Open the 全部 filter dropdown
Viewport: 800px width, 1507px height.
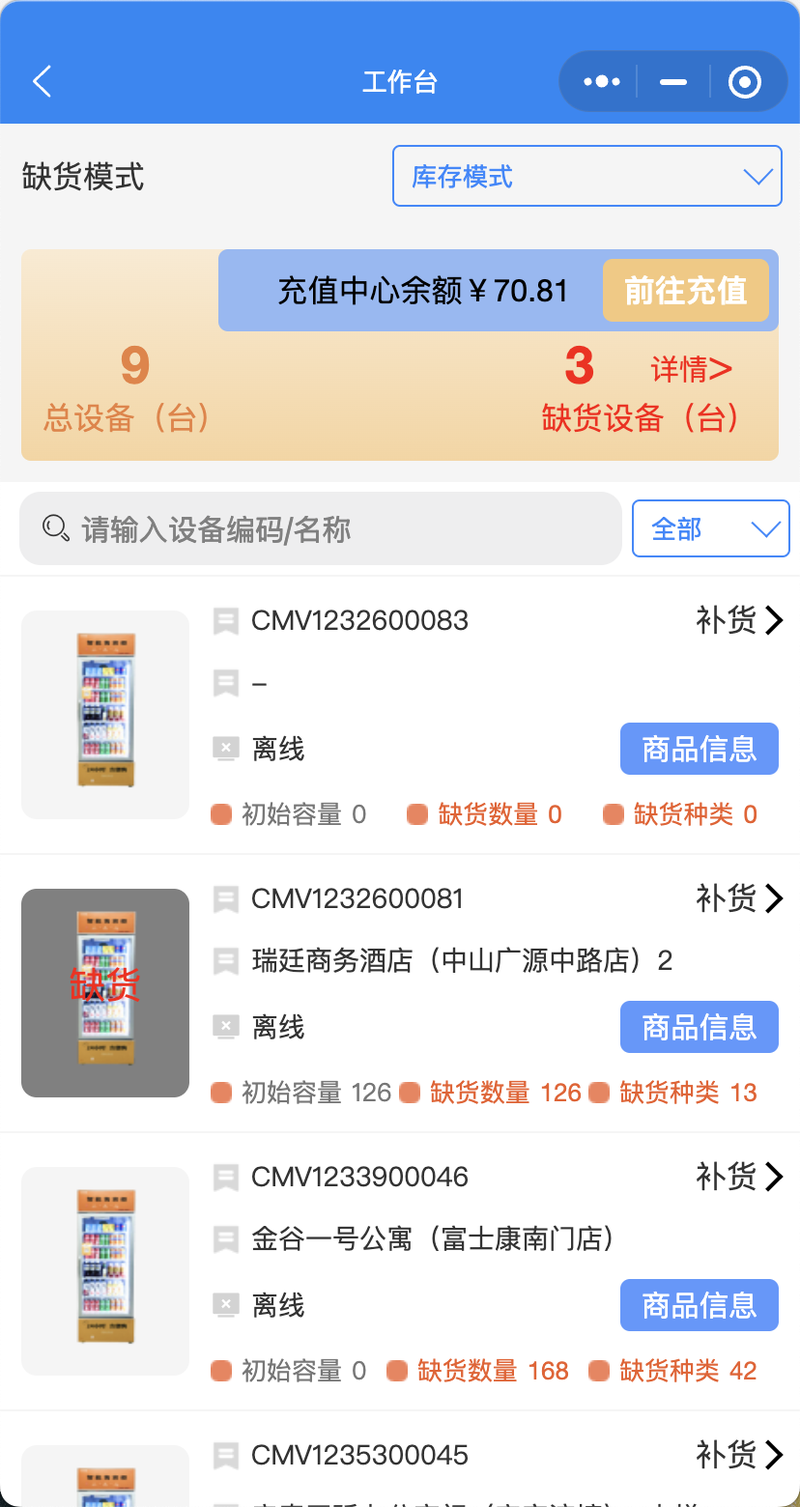pos(711,529)
